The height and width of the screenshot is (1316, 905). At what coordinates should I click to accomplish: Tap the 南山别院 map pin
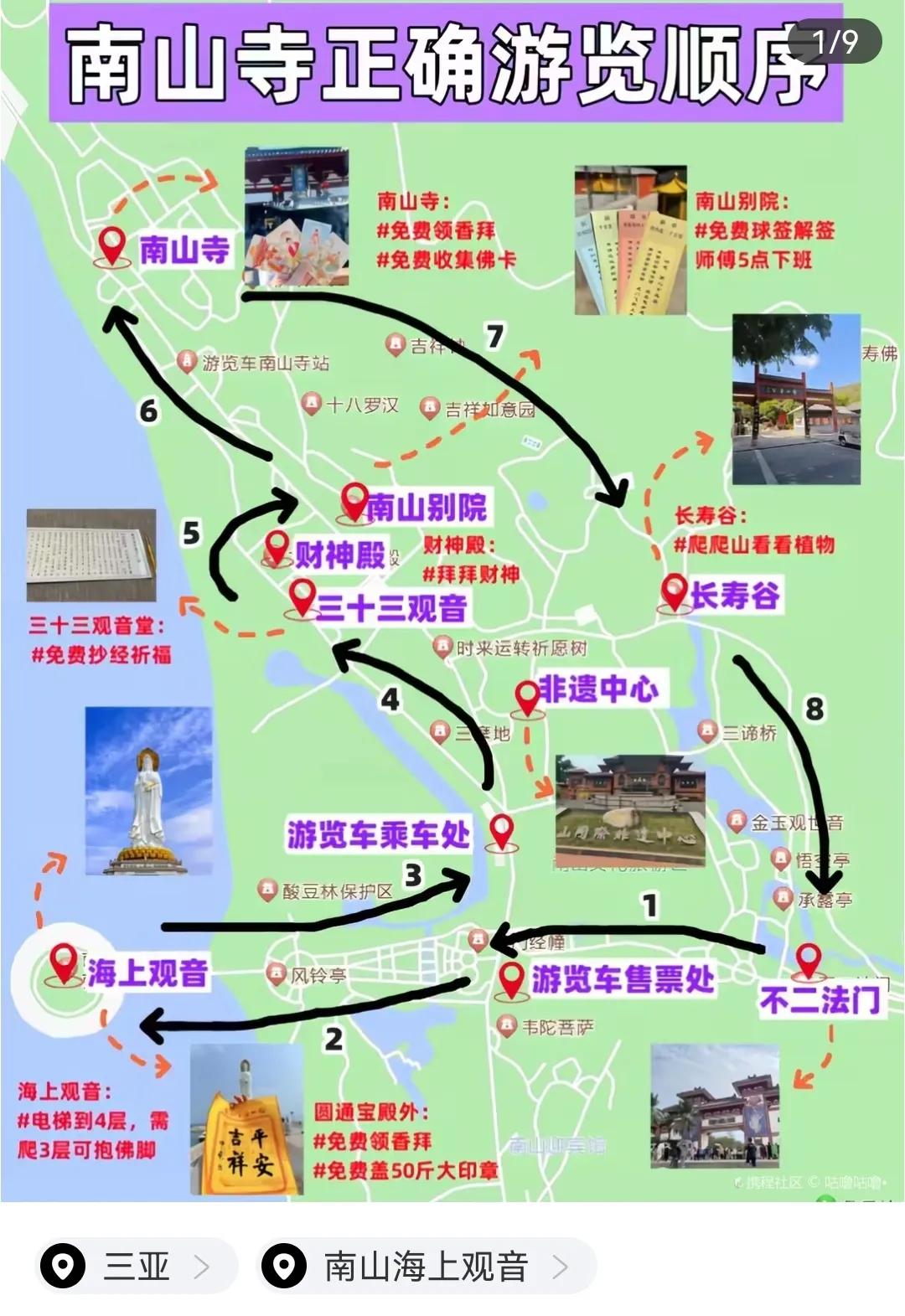[355, 503]
